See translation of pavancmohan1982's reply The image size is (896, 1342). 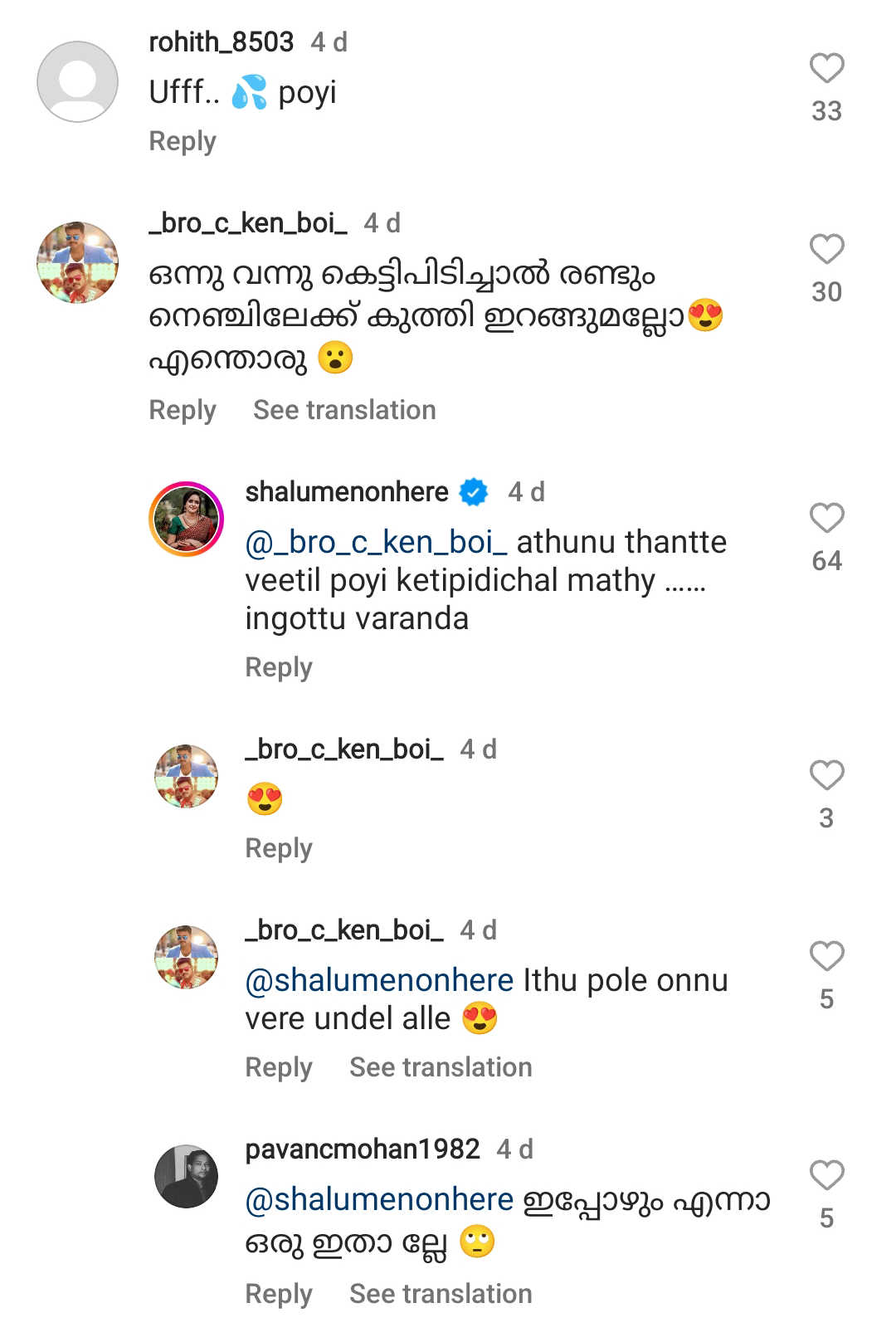[441, 1294]
